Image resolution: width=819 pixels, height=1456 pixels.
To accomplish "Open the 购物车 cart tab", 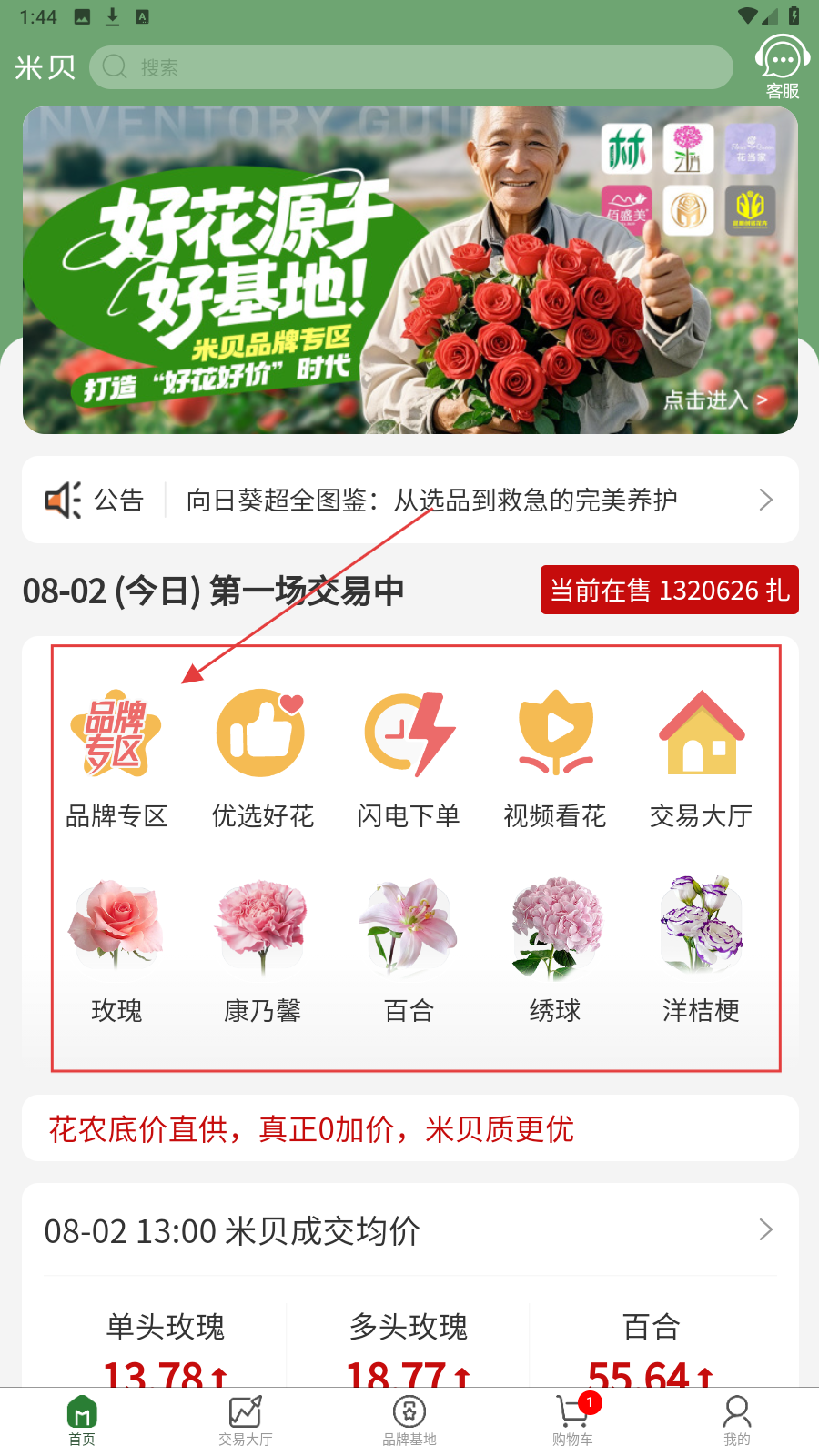I will (572, 1421).
